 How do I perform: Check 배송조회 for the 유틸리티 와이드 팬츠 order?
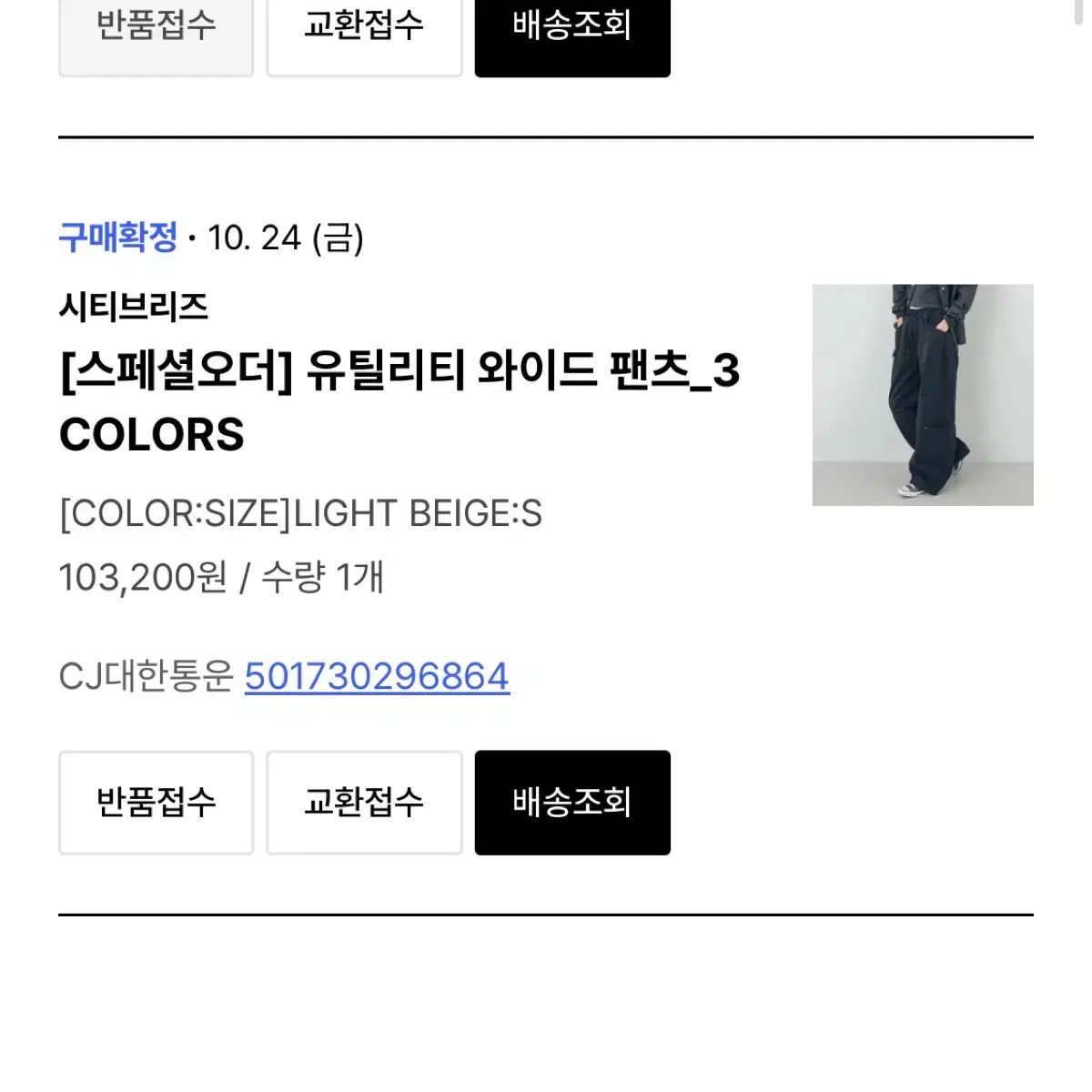tap(572, 802)
